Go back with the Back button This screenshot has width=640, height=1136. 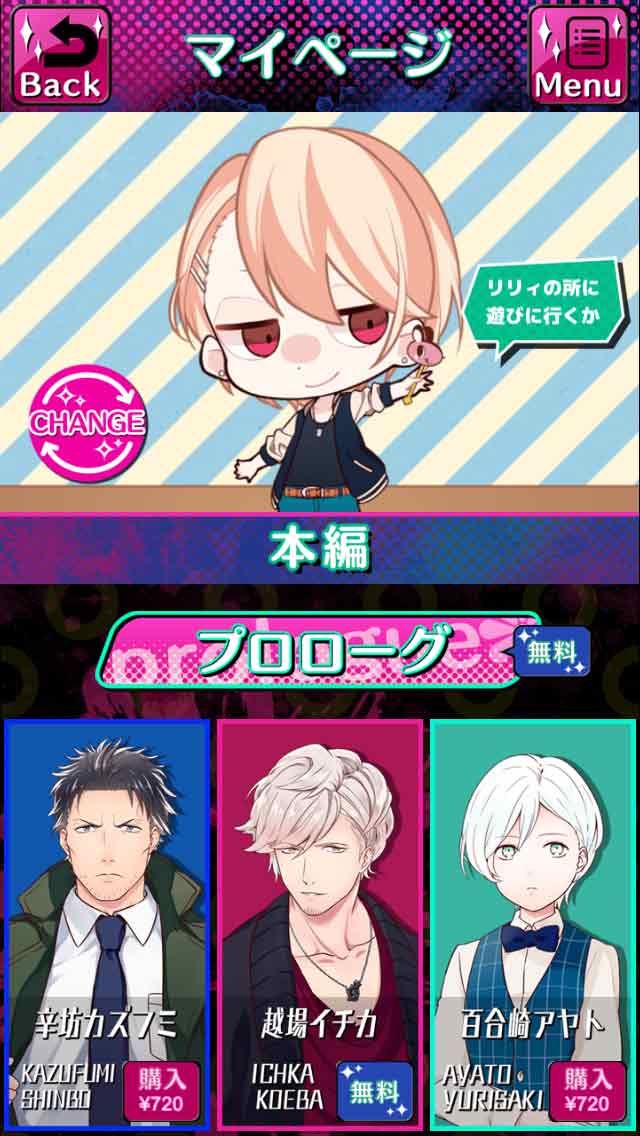60,55
